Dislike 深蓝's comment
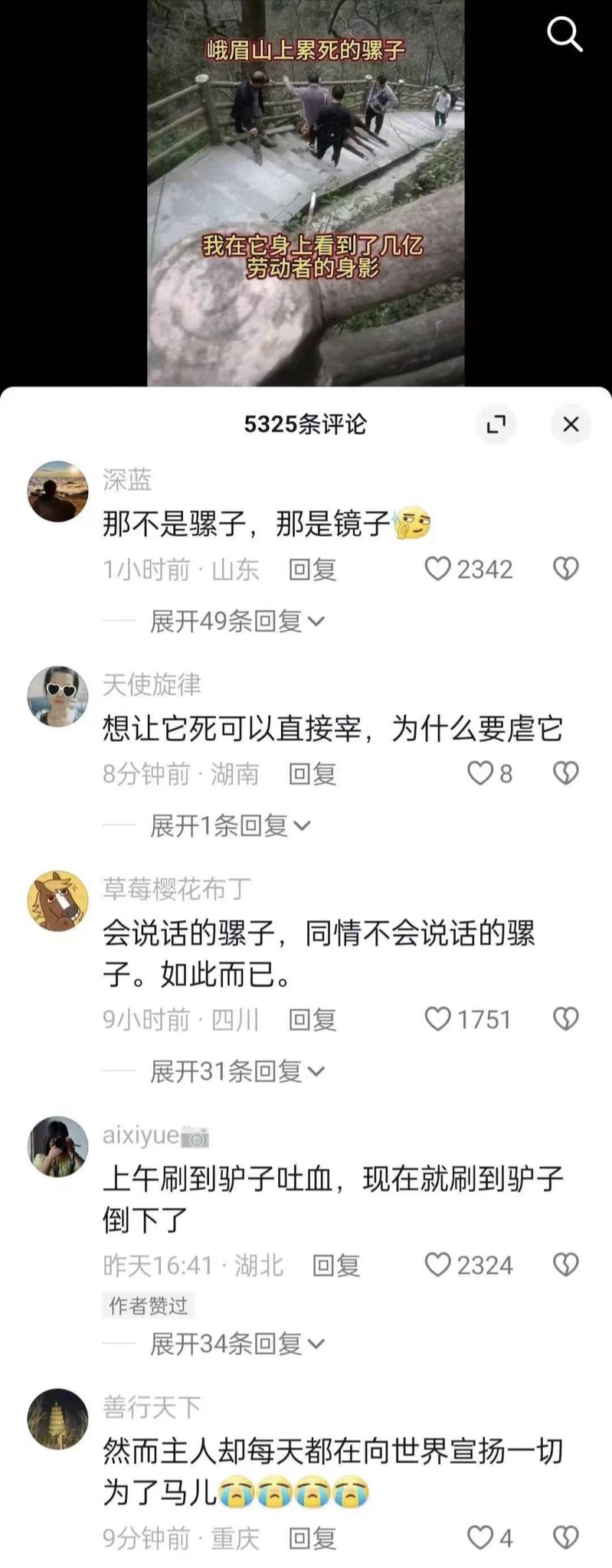The width and height of the screenshot is (612, 1568). click(x=565, y=569)
